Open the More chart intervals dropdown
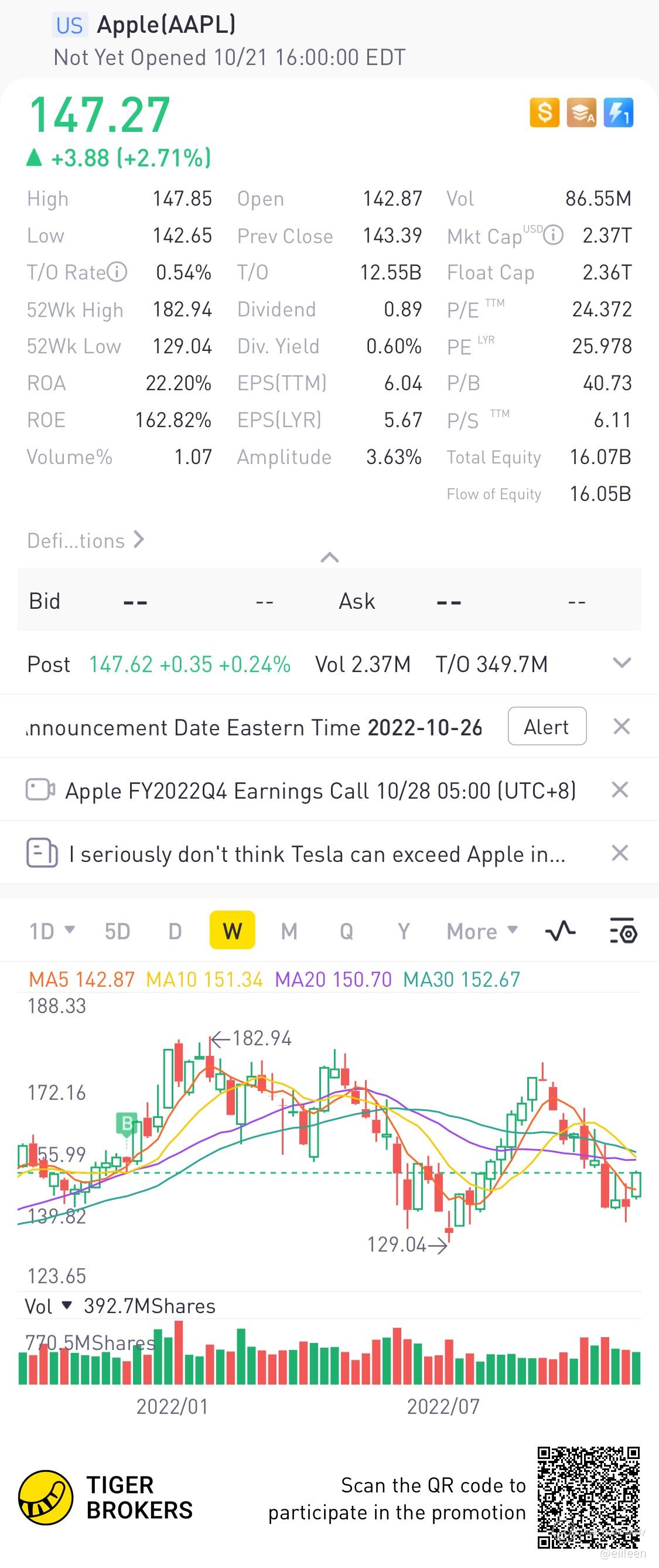The height and width of the screenshot is (1568, 659). 482,930
